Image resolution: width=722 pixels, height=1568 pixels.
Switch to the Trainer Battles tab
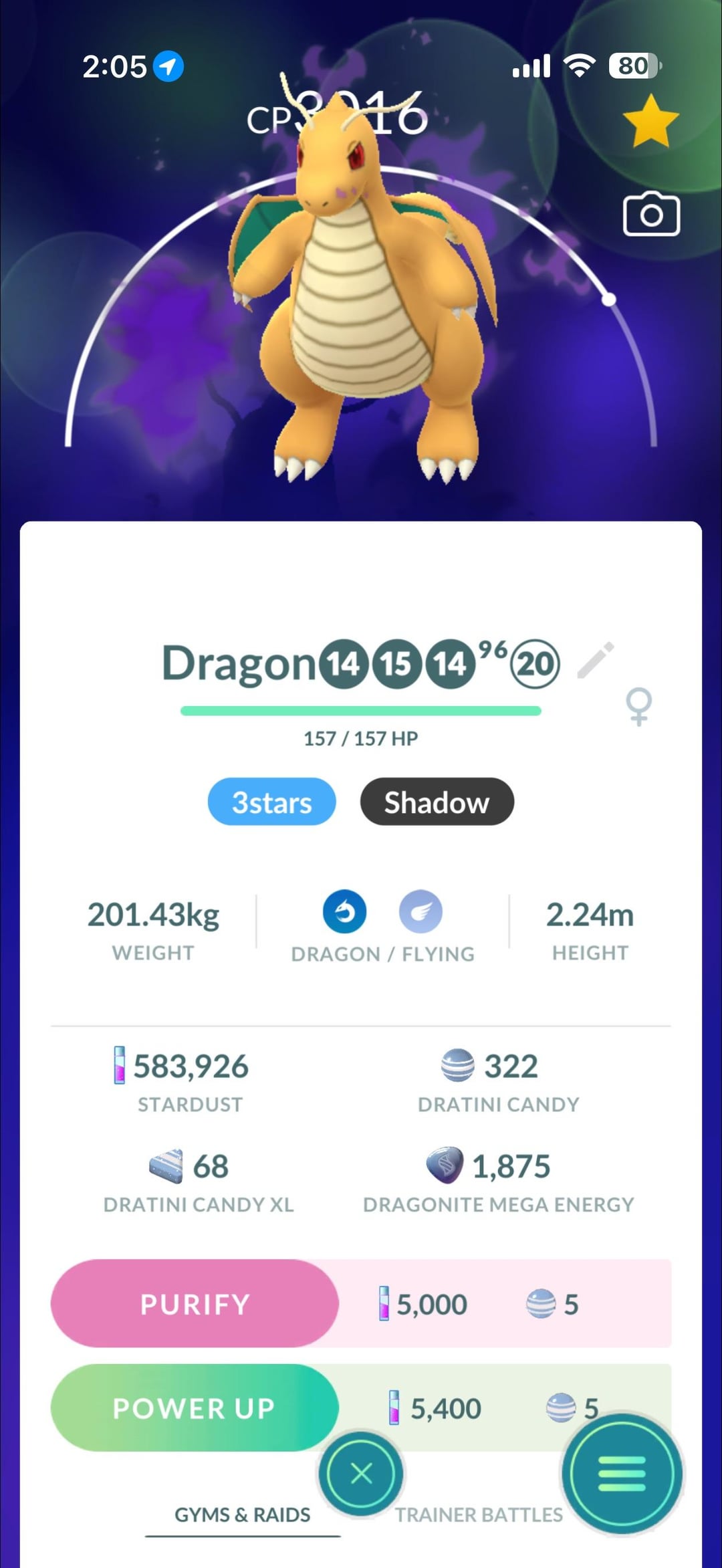[x=479, y=1515]
